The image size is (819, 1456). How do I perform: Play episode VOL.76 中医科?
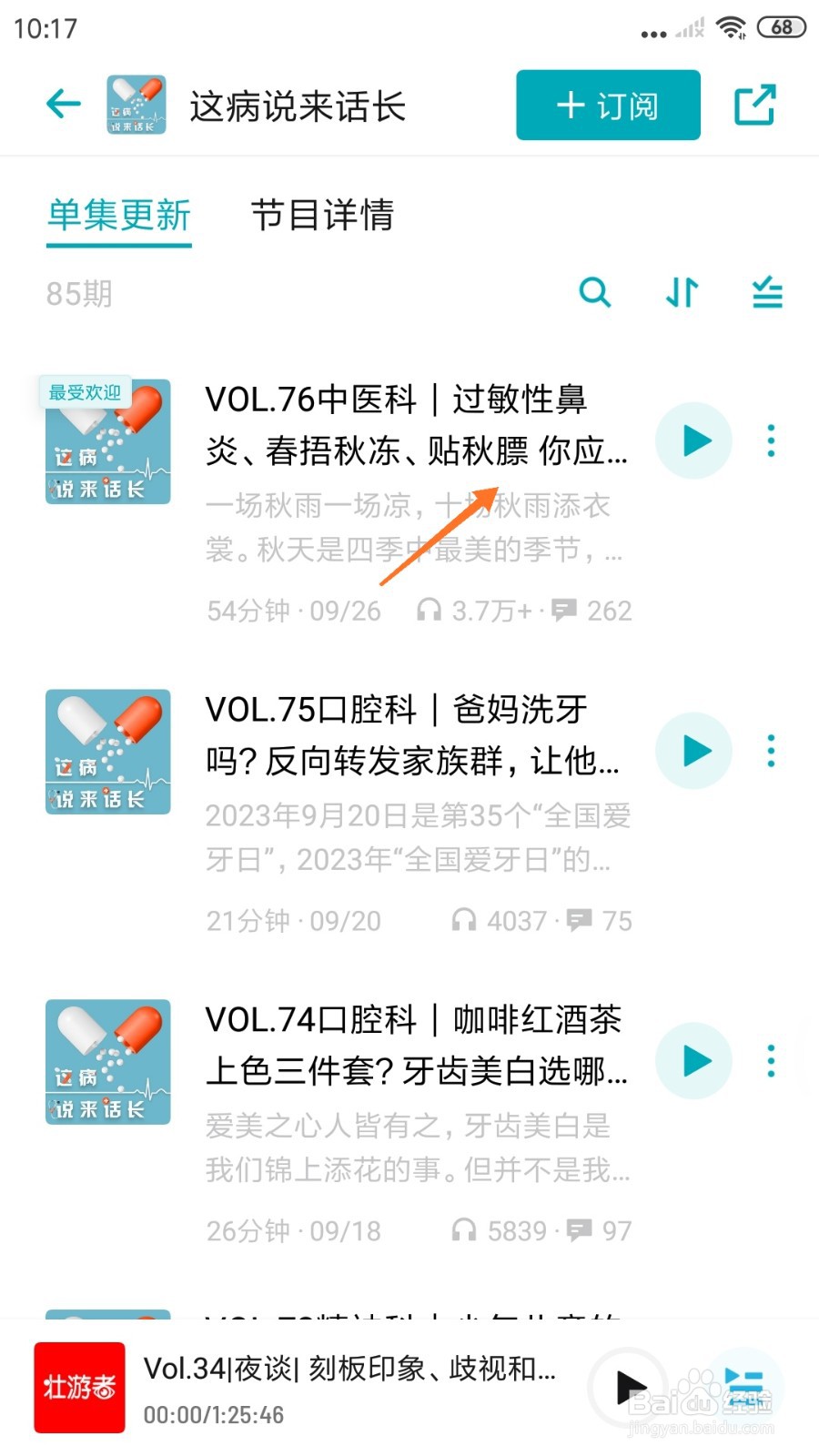(693, 440)
